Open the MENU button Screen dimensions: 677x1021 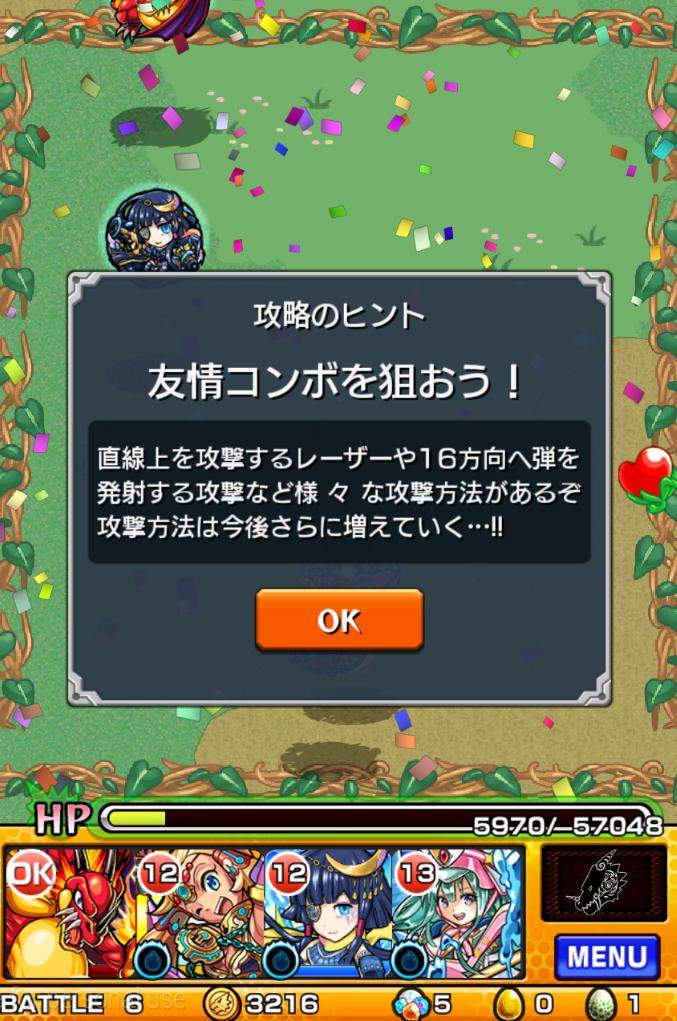pos(606,958)
